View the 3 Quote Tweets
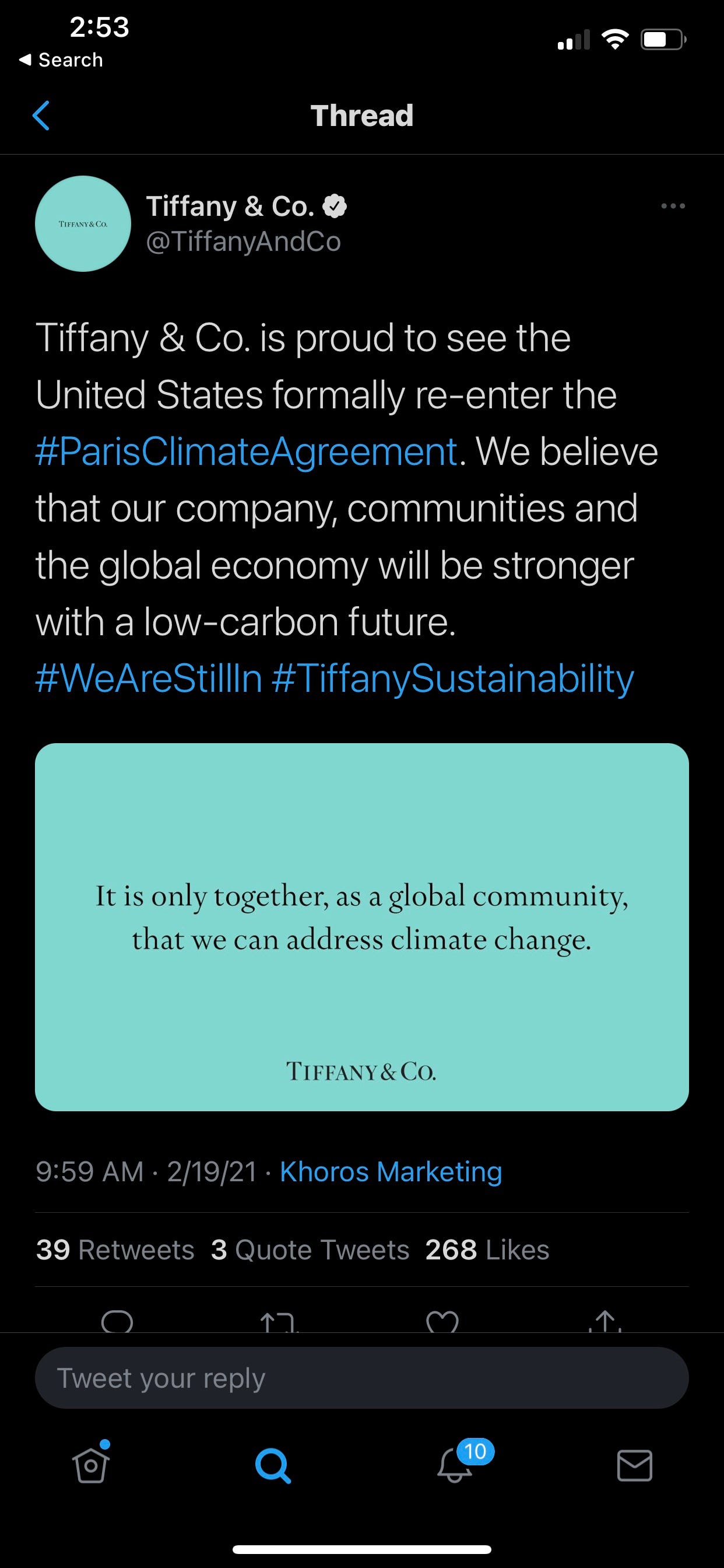This screenshot has width=724, height=1568. (310, 1249)
